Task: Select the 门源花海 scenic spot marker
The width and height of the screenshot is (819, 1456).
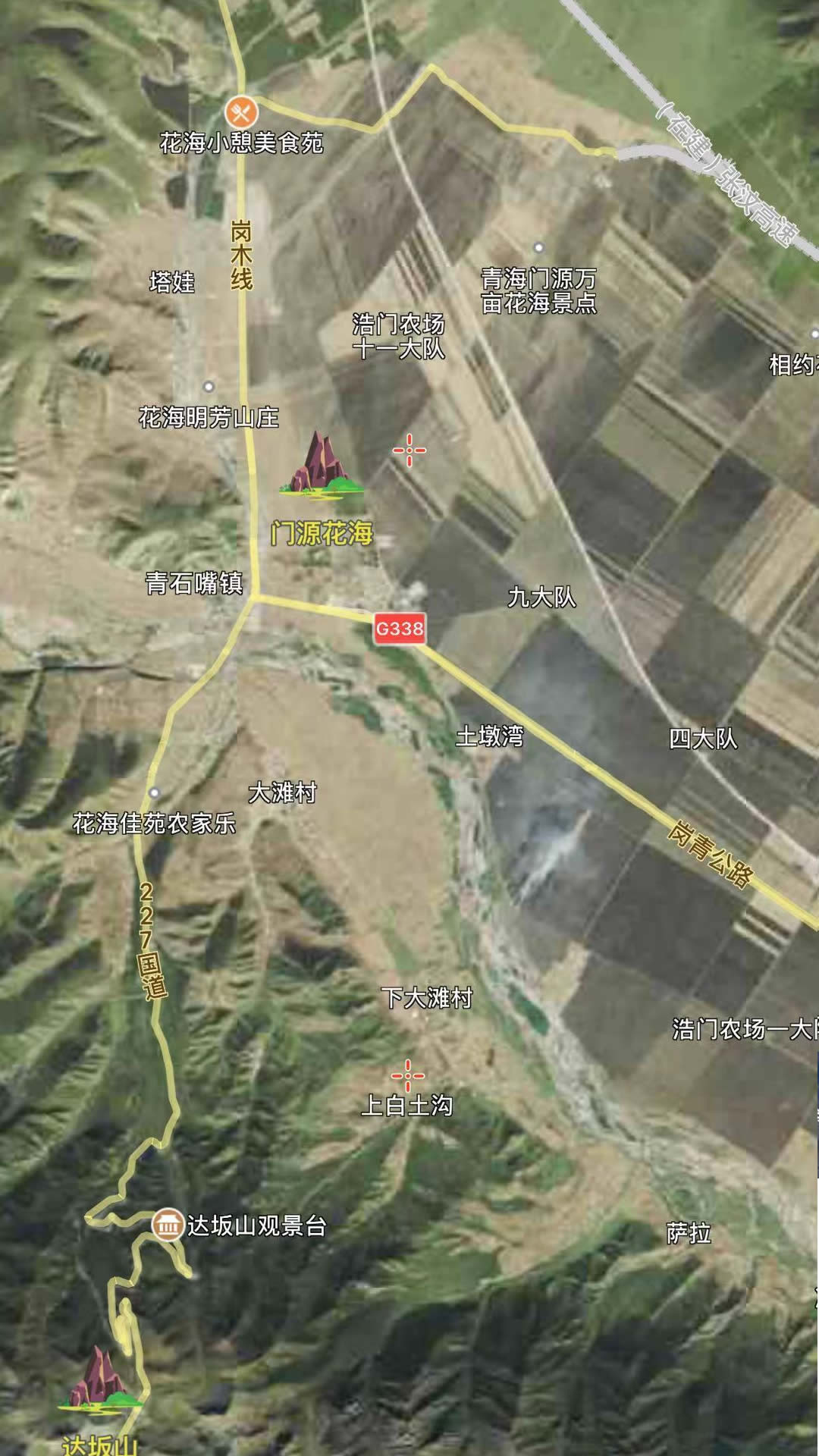Action: pyautogui.click(x=322, y=466)
